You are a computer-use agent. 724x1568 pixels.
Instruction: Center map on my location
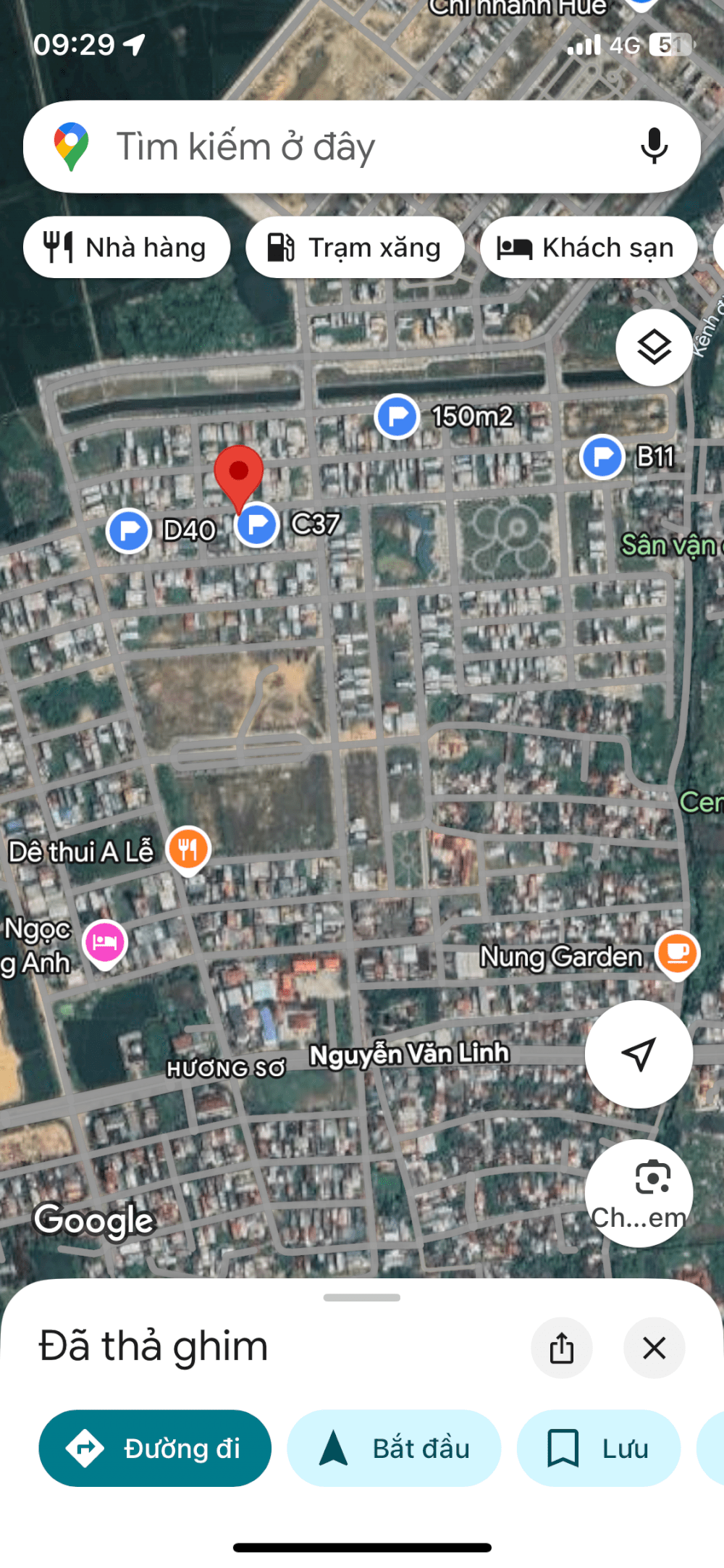[x=639, y=1054]
